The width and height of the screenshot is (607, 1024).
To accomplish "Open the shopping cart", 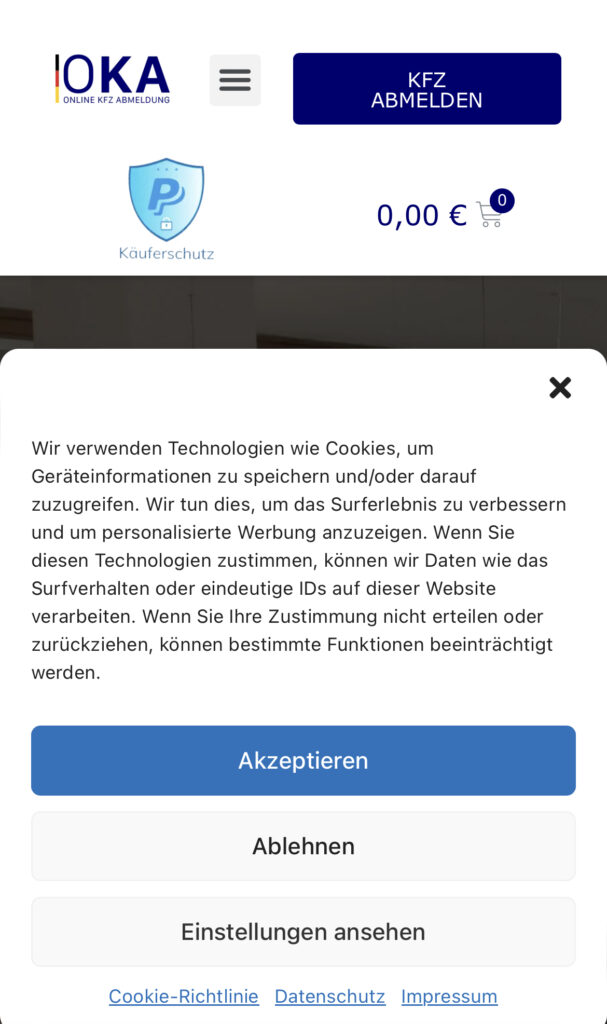I will coord(489,214).
